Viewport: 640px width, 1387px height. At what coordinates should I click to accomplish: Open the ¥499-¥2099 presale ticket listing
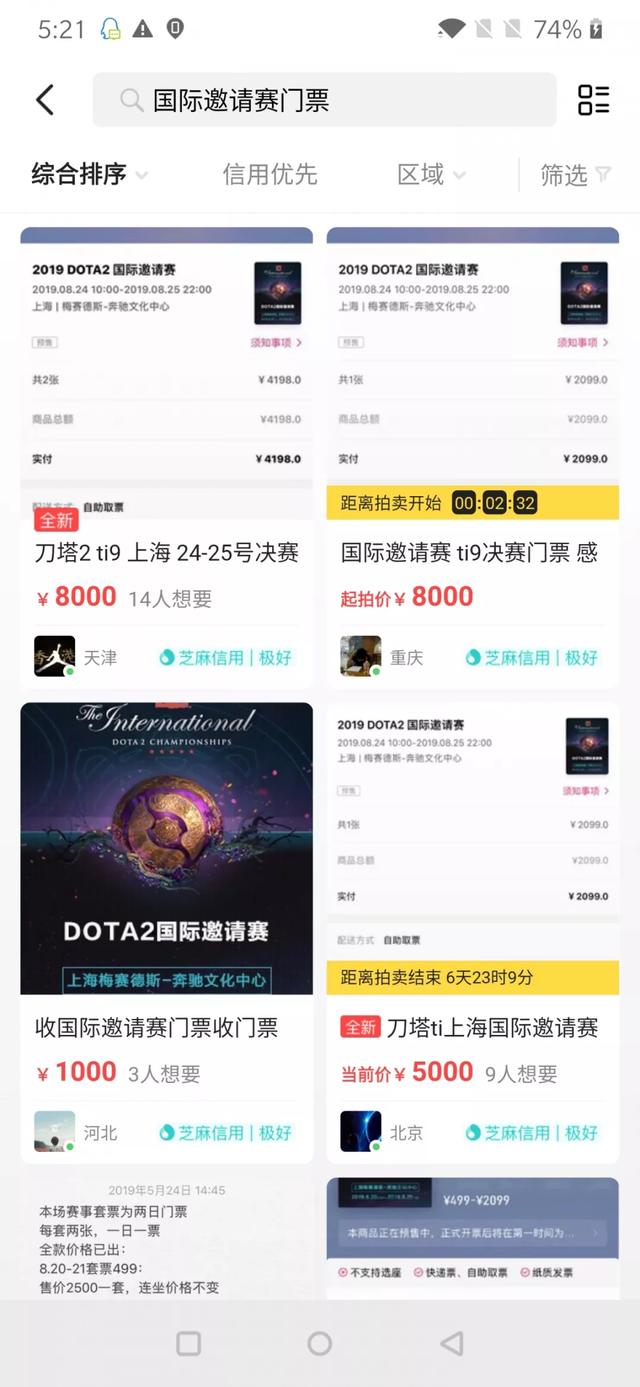point(472,1240)
